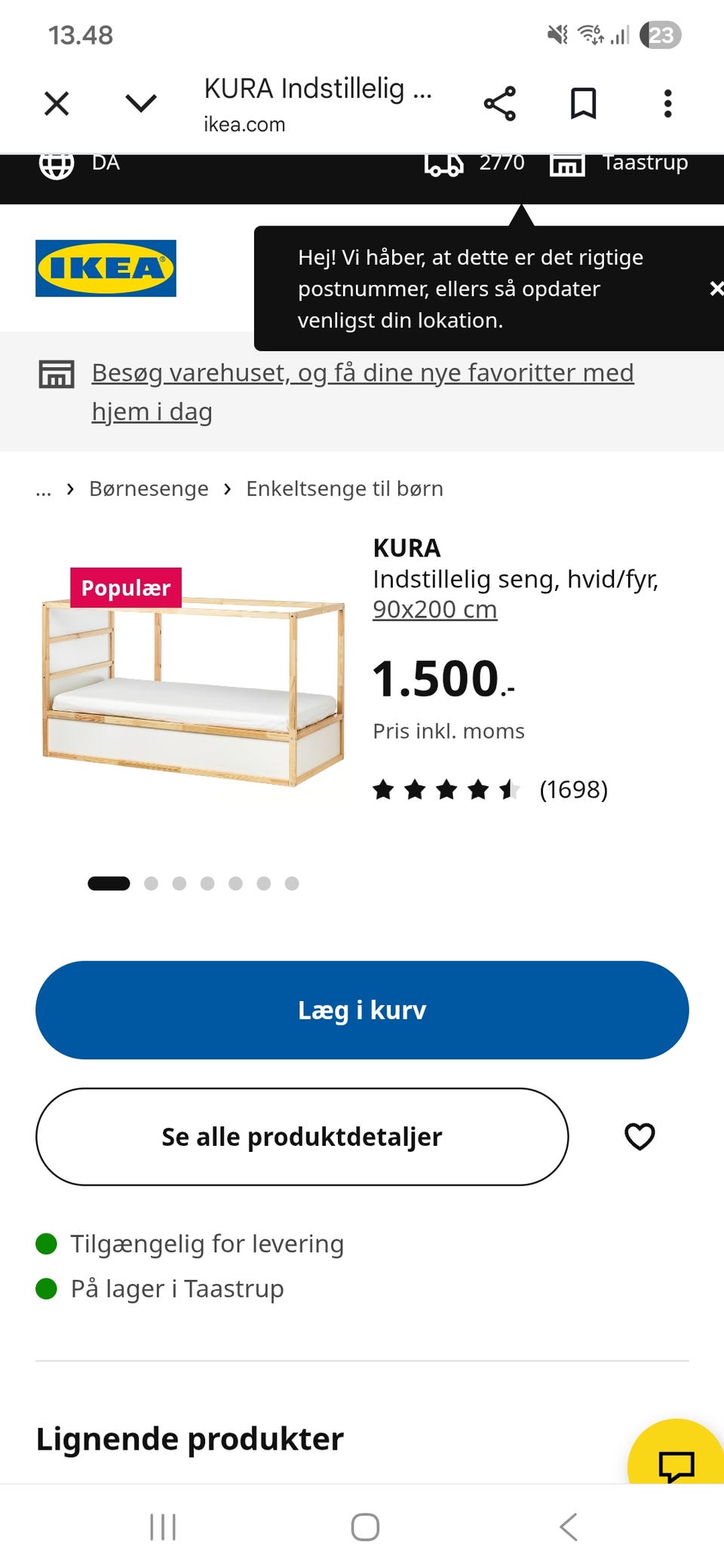724x1568 pixels.
Task: Go back with system navigation
Action: [569, 1527]
